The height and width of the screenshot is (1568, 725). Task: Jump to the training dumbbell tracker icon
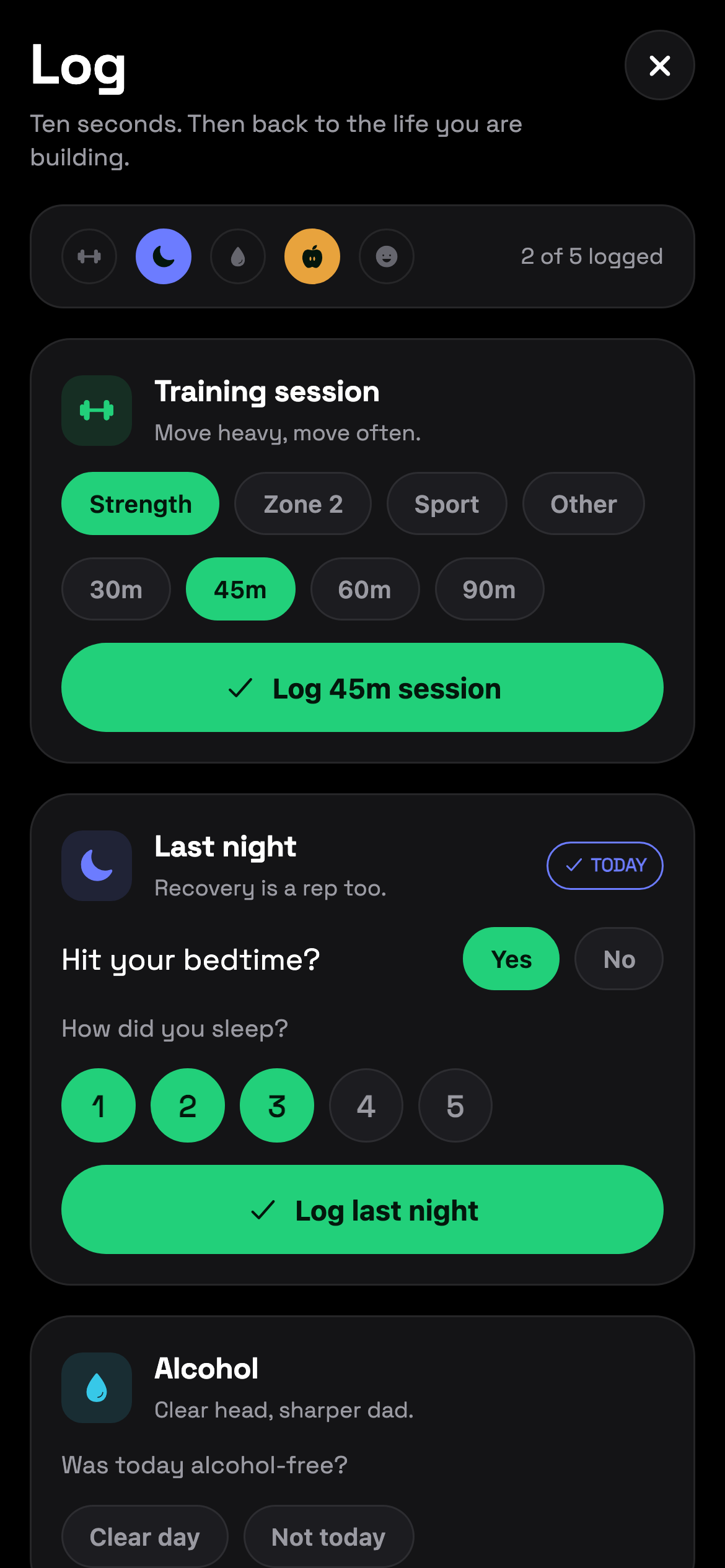[89, 256]
